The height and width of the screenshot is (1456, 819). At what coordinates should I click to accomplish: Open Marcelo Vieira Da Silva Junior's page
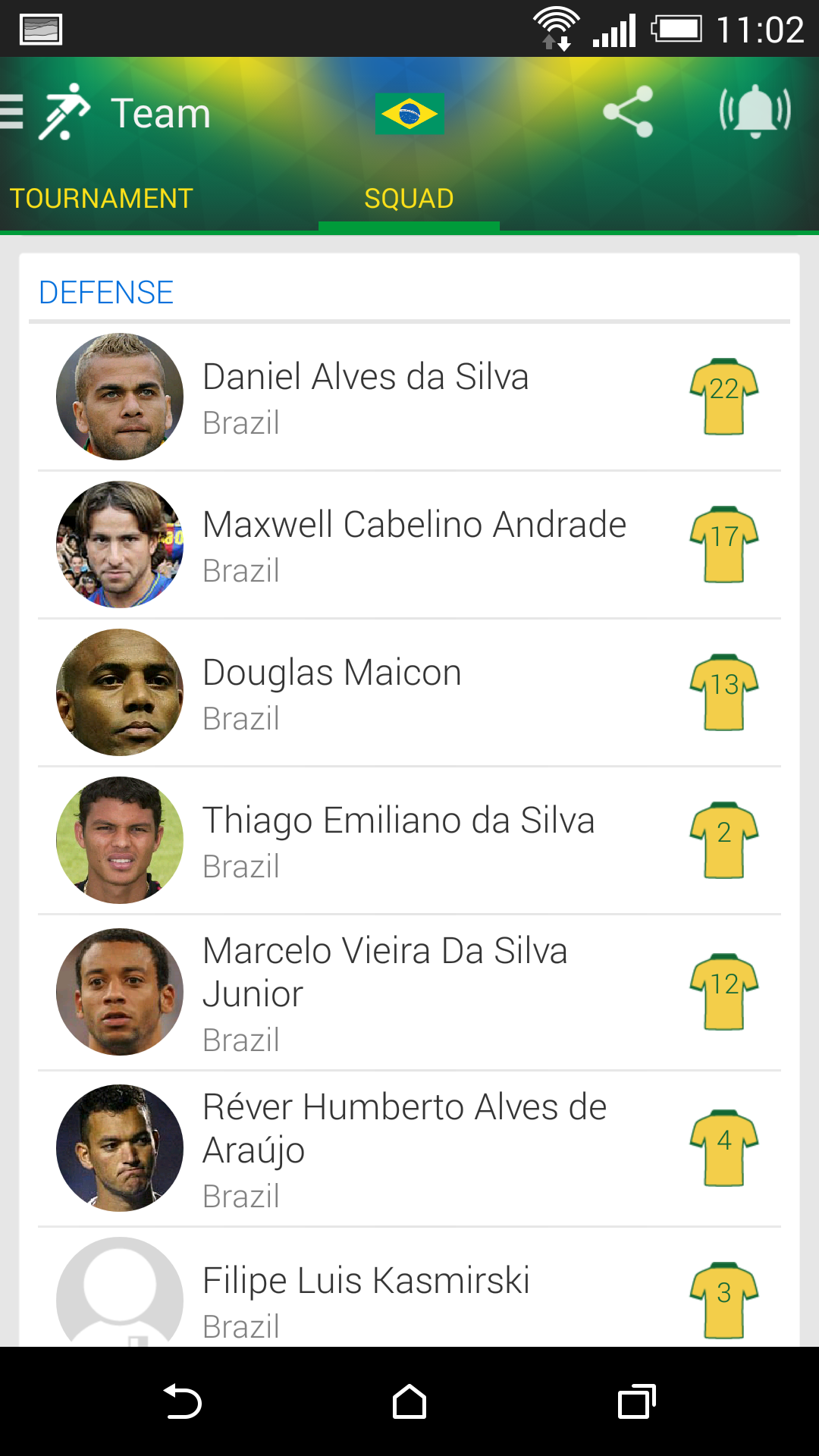click(409, 993)
